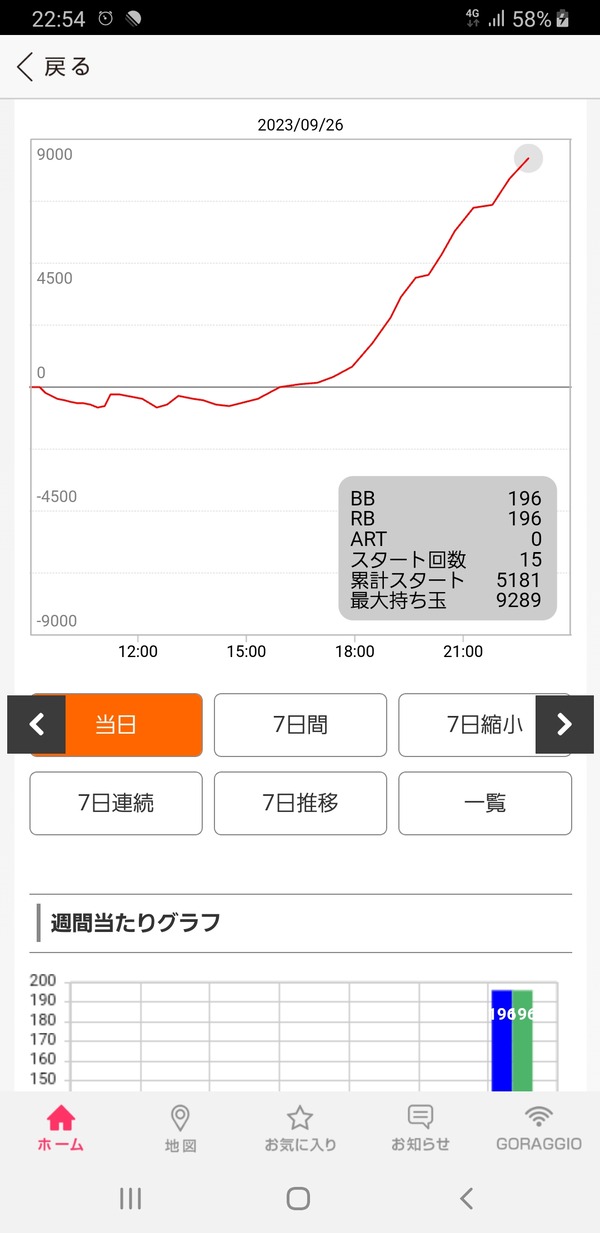Viewport: 600px width, 1233px height.
Task: Tap the system back button
Action: (x=466, y=1198)
